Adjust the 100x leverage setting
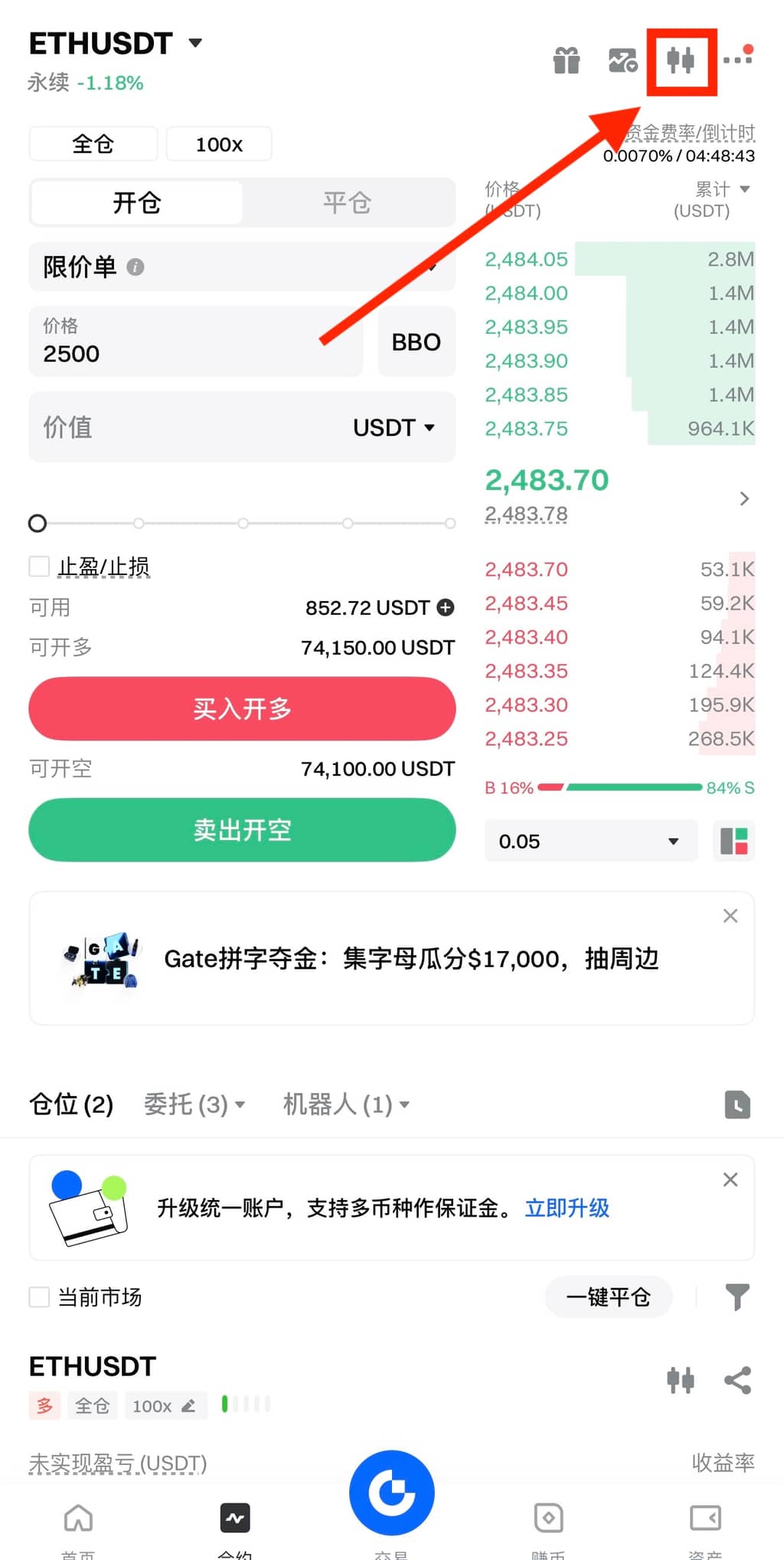The width and height of the screenshot is (784, 1560). tap(219, 144)
